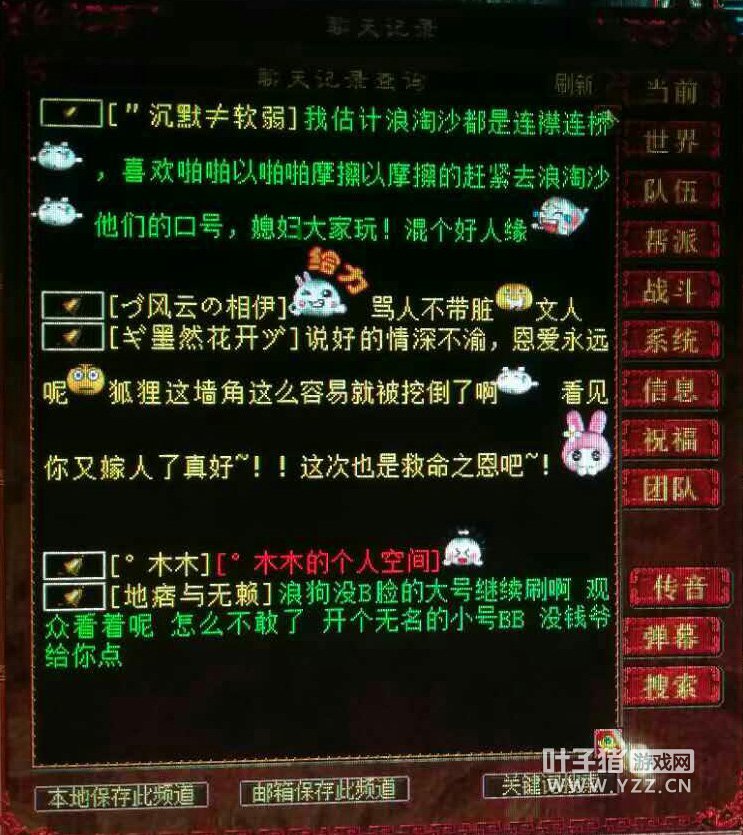743x835 pixels.
Task: Open the 帮派 chat tab
Action: pyautogui.click(x=670, y=241)
